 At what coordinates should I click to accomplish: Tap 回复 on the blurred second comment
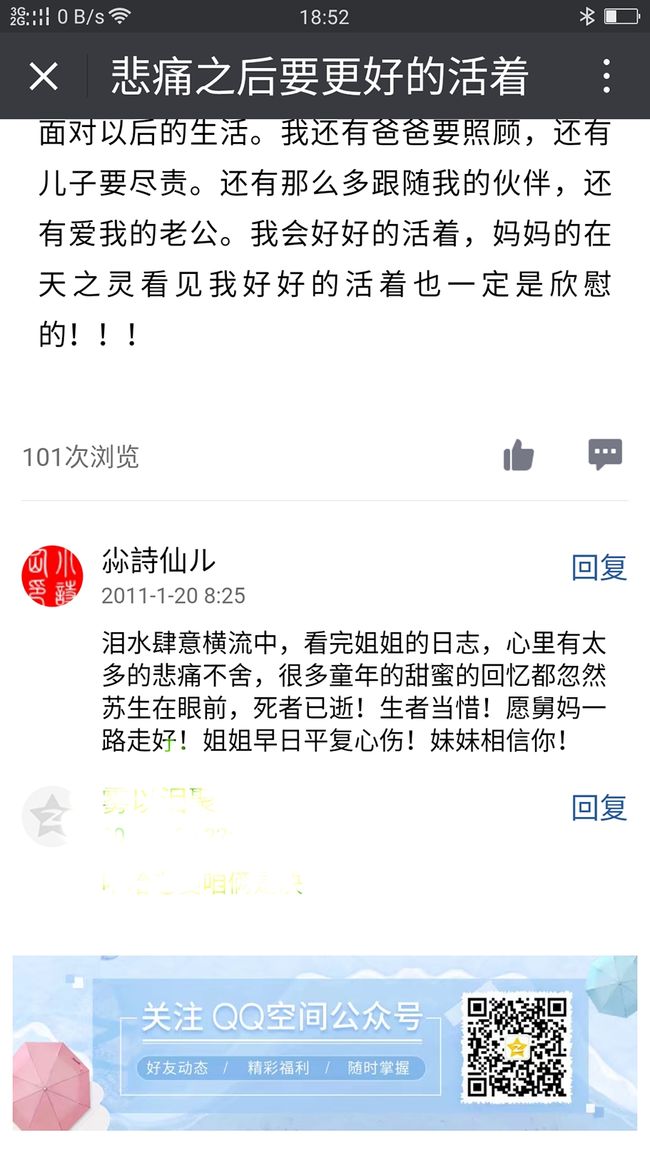599,807
